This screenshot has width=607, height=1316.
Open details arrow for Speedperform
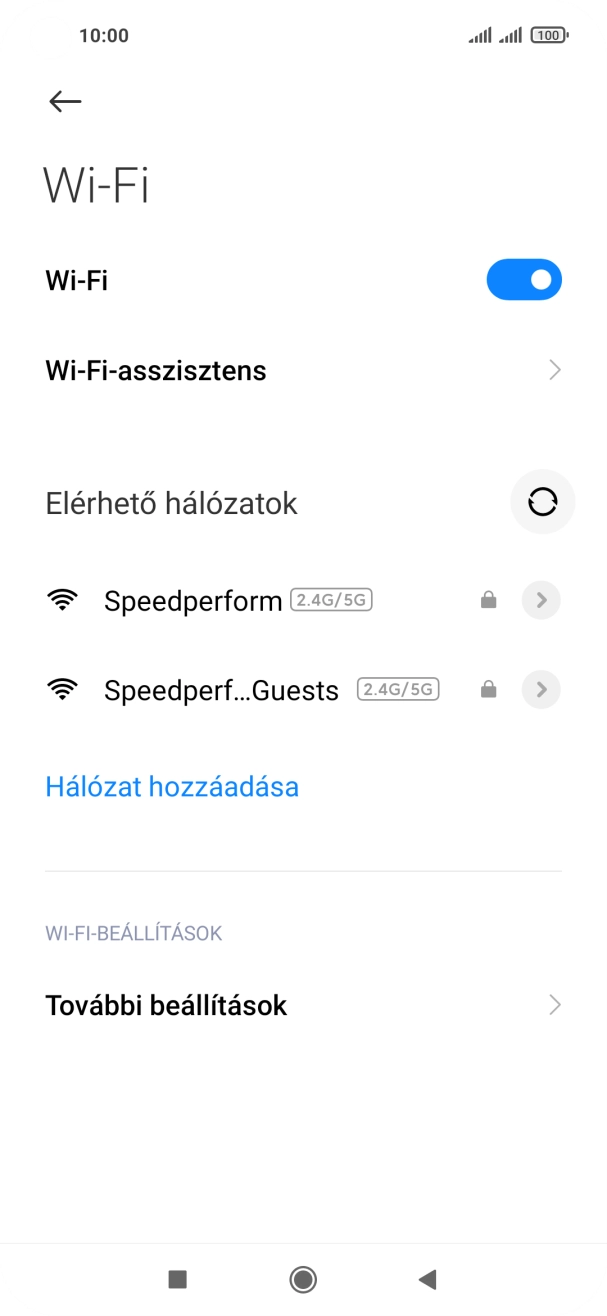click(x=541, y=600)
